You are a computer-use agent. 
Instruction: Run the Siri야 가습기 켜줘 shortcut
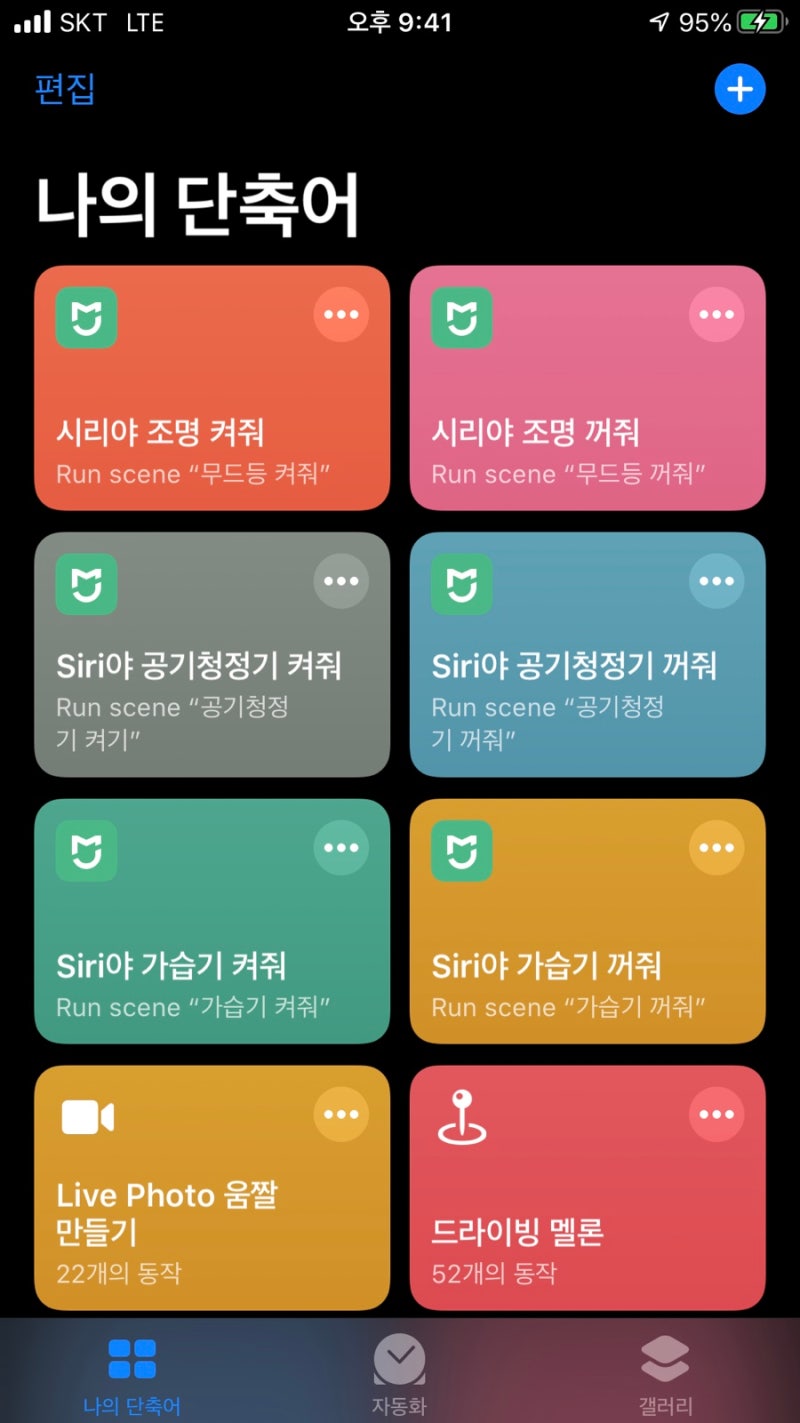pos(212,922)
